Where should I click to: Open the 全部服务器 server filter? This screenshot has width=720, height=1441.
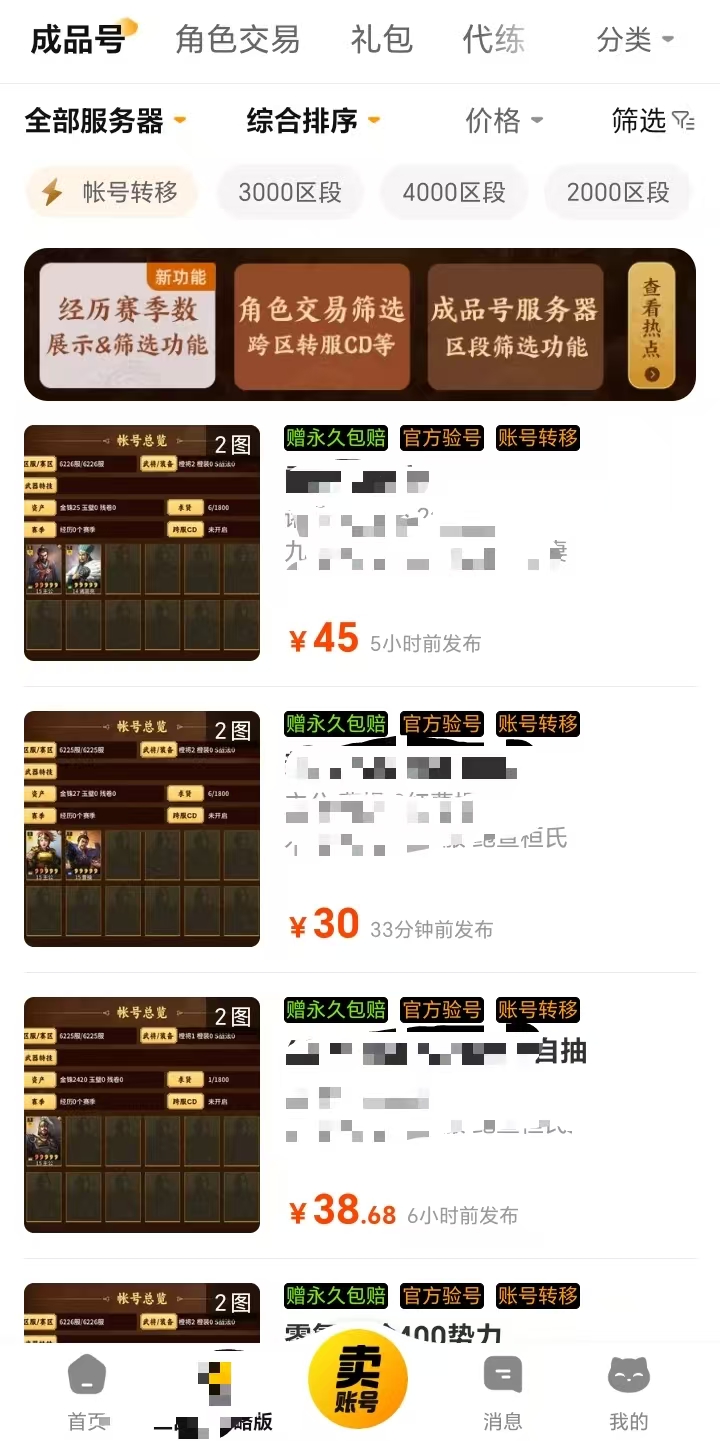[105, 121]
